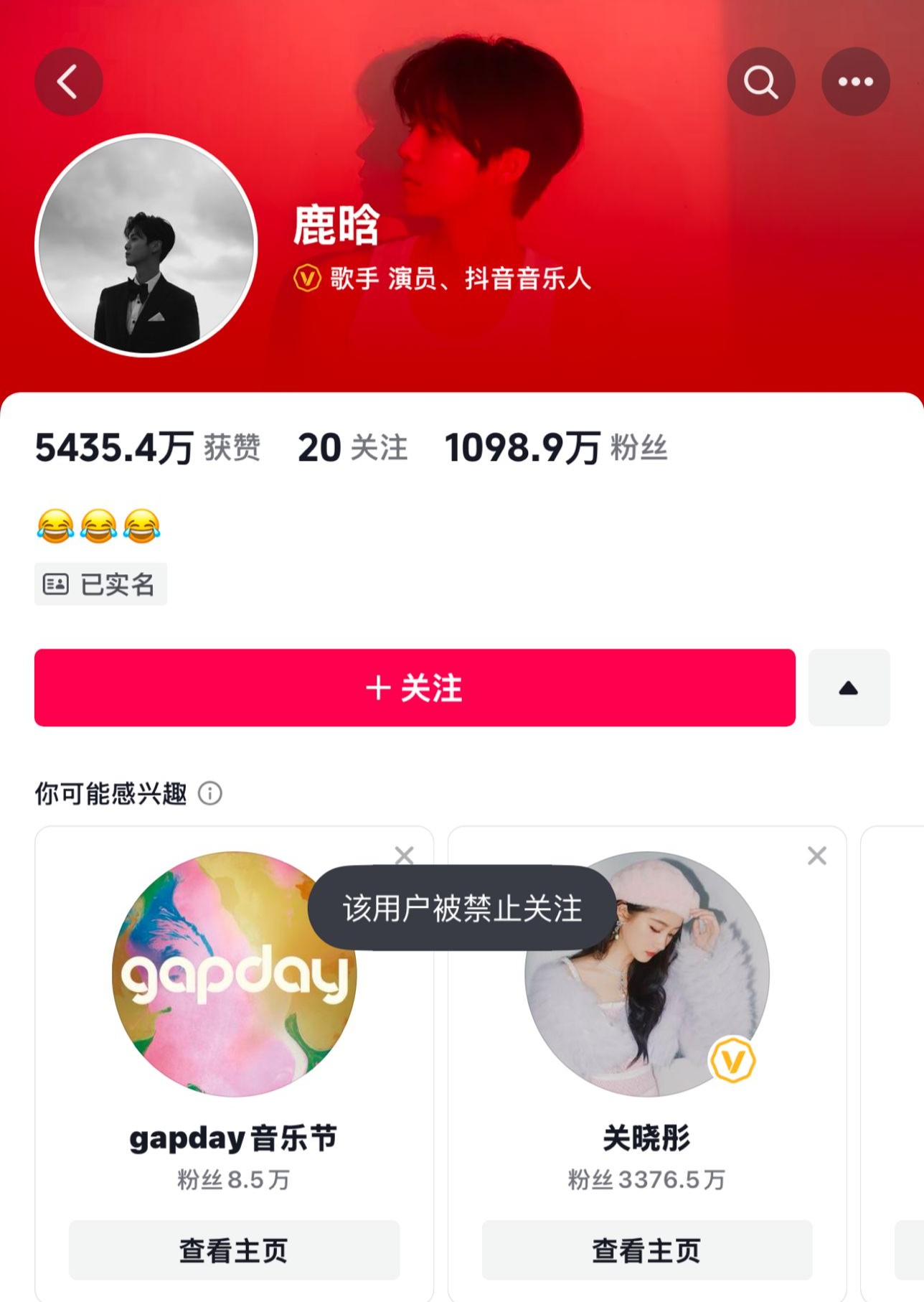Tap 查看主页 for 关晓彤
Image resolution: width=924 pixels, height=1302 pixels.
pyautogui.click(x=646, y=1250)
